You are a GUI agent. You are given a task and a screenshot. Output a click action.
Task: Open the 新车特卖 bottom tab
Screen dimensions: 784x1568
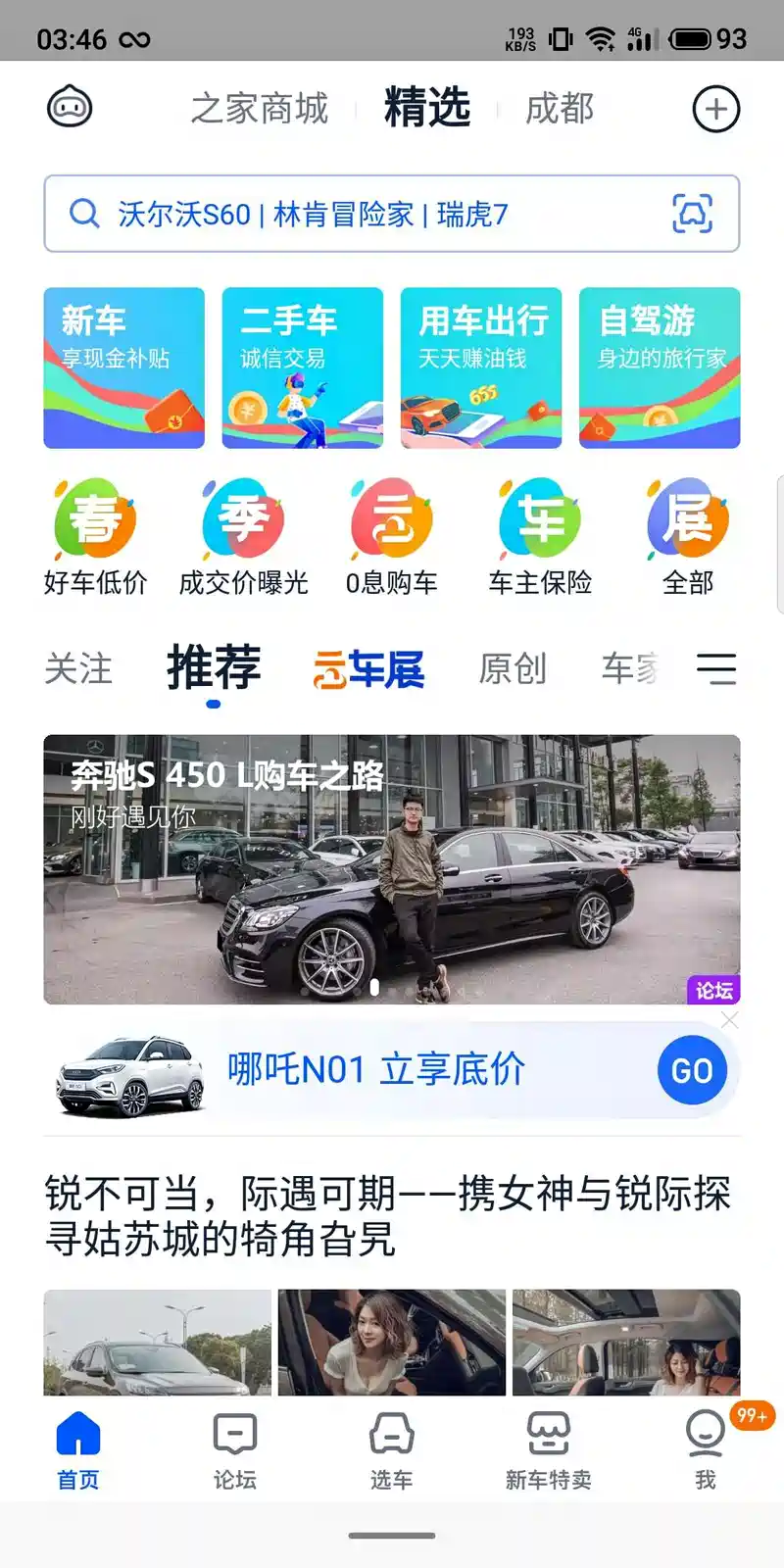click(x=549, y=1451)
